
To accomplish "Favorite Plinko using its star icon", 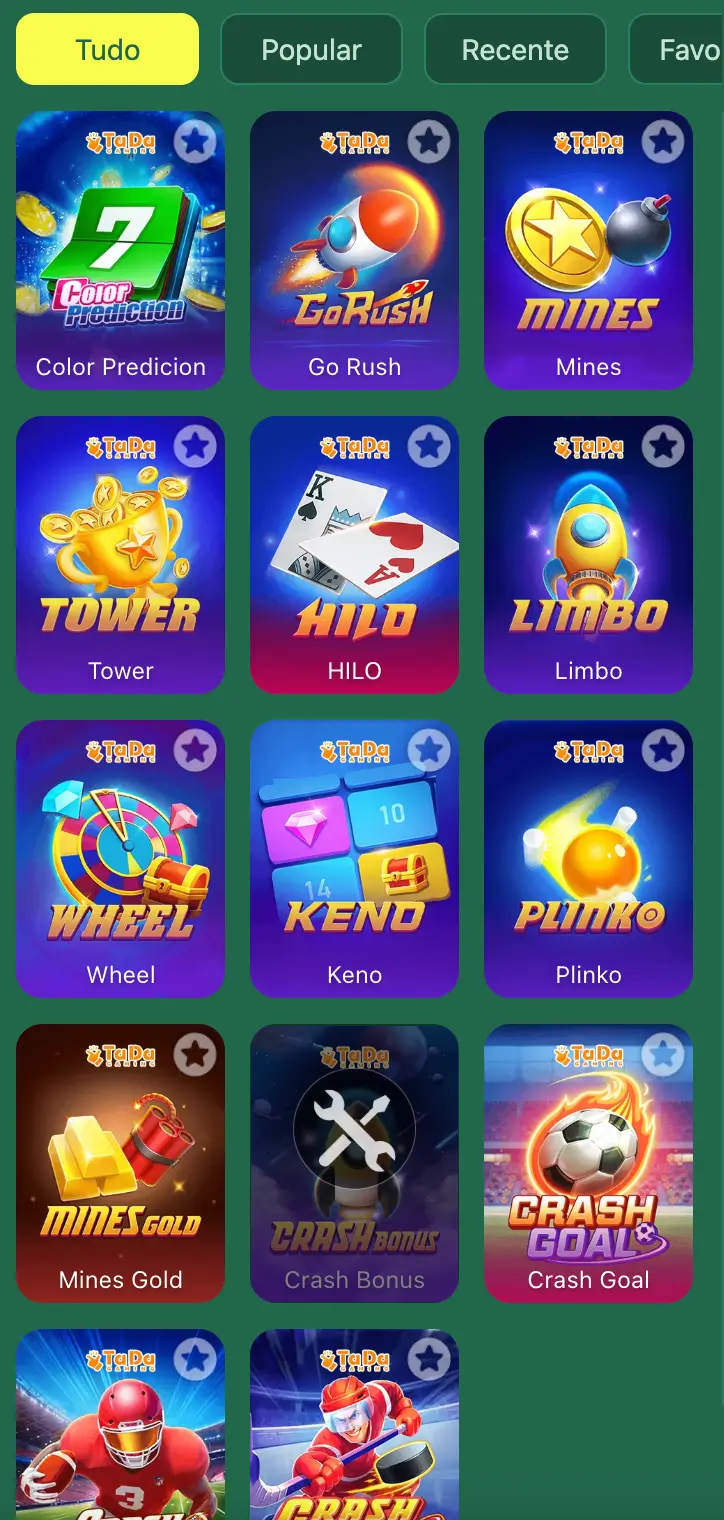I will point(663,750).
